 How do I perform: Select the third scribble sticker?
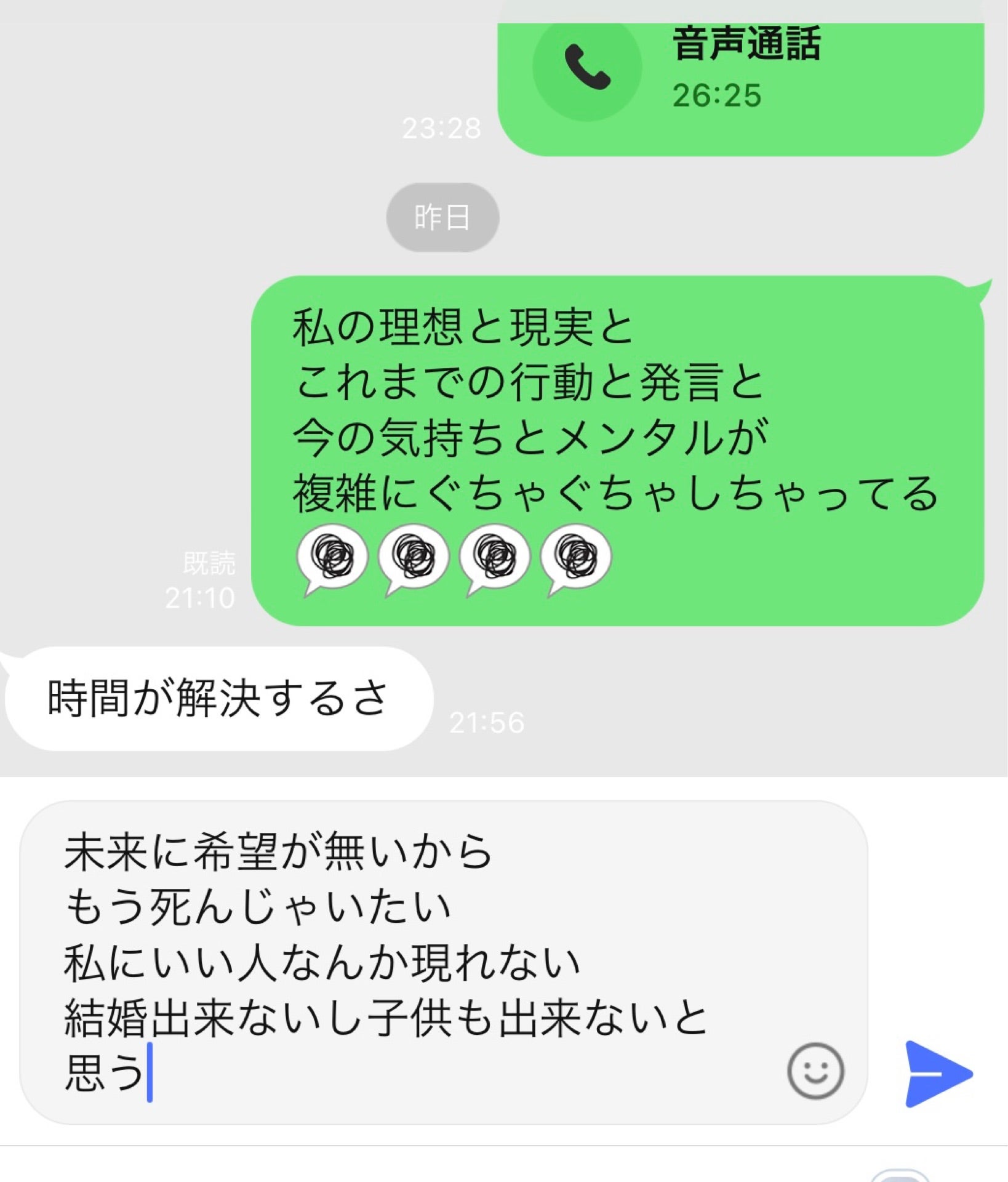click(x=497, y=555)
